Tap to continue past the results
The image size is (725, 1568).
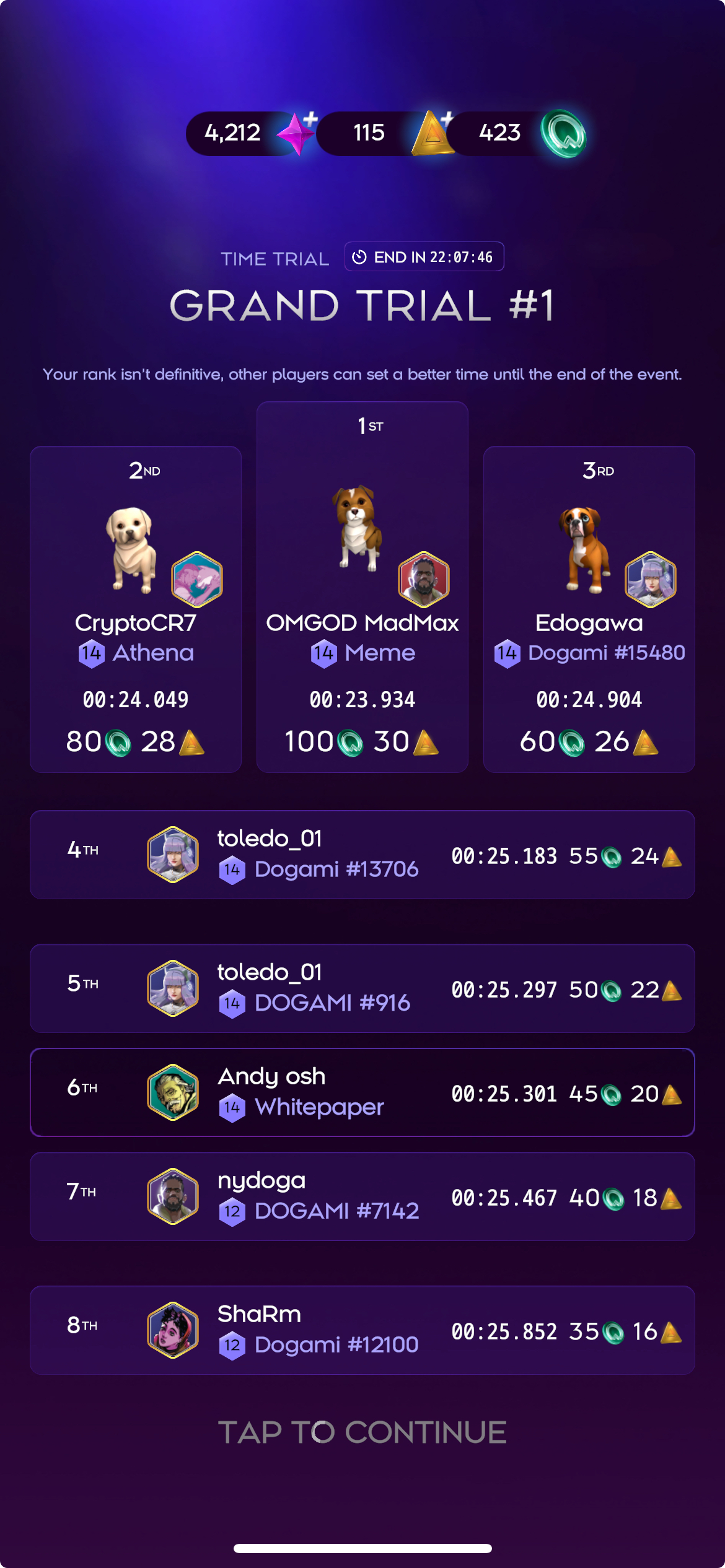tap(362, 1432)
